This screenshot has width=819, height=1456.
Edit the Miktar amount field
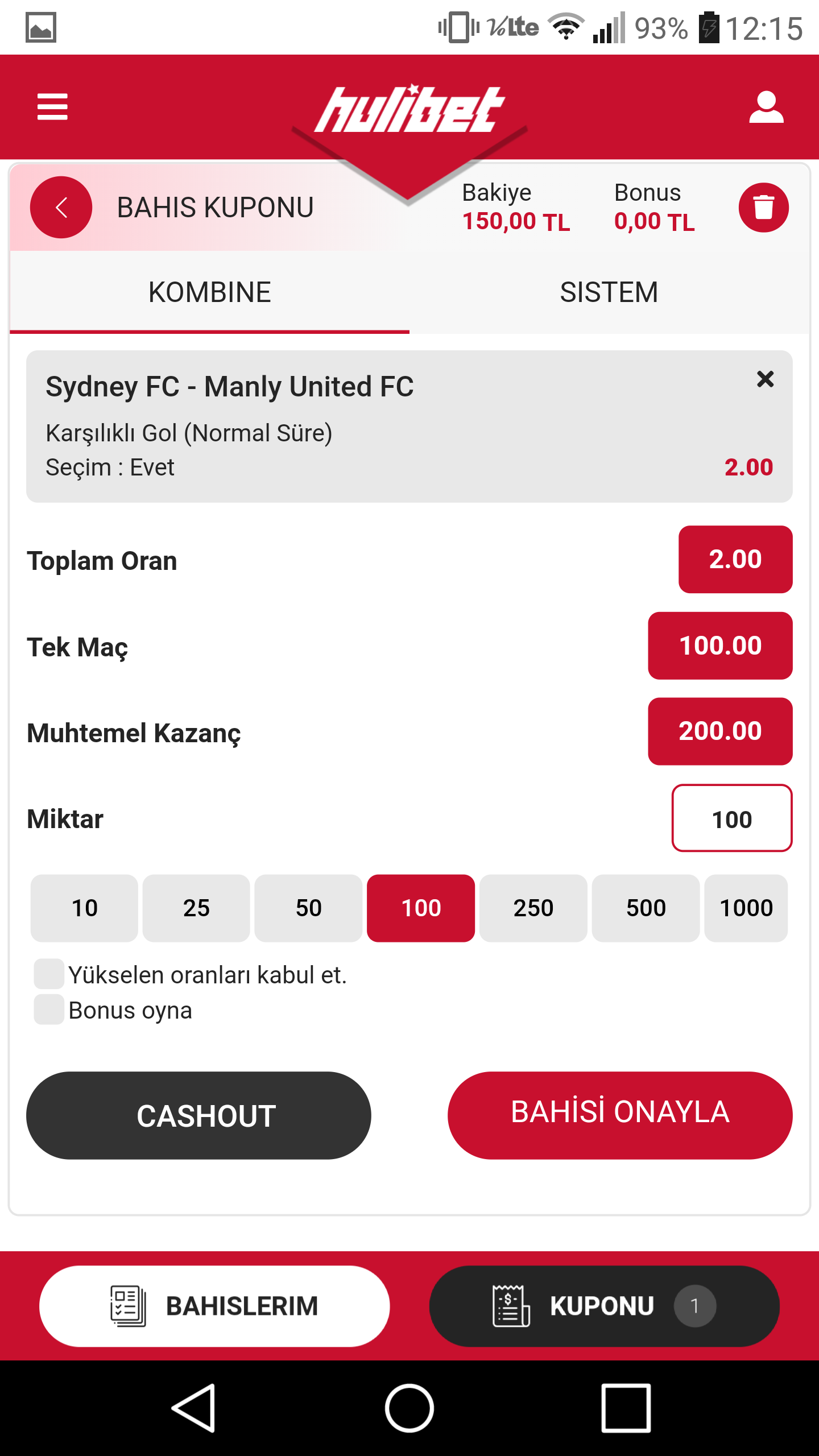[731, 818]
